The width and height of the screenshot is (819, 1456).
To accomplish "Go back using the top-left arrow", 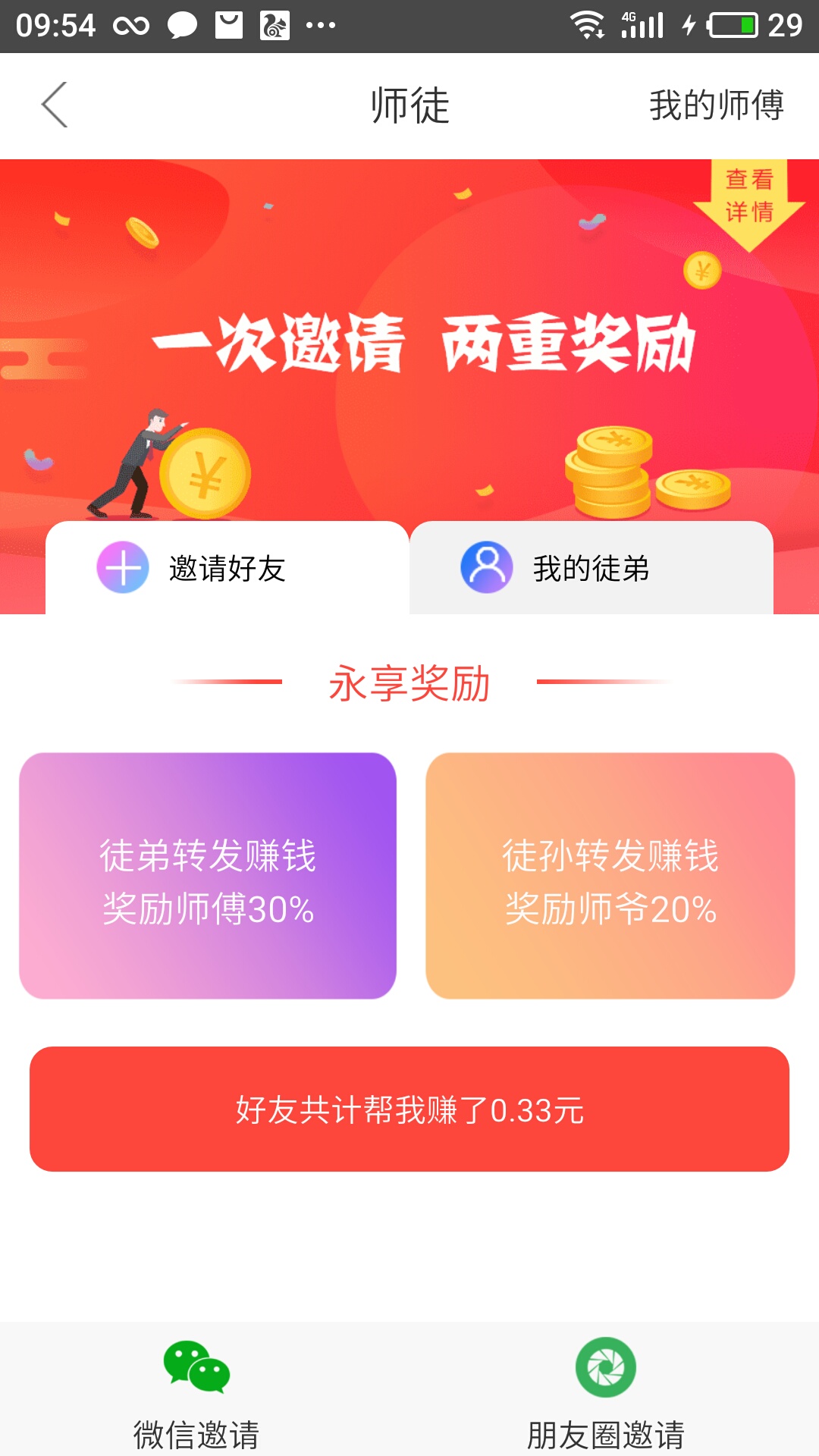I will click(55, 105).
